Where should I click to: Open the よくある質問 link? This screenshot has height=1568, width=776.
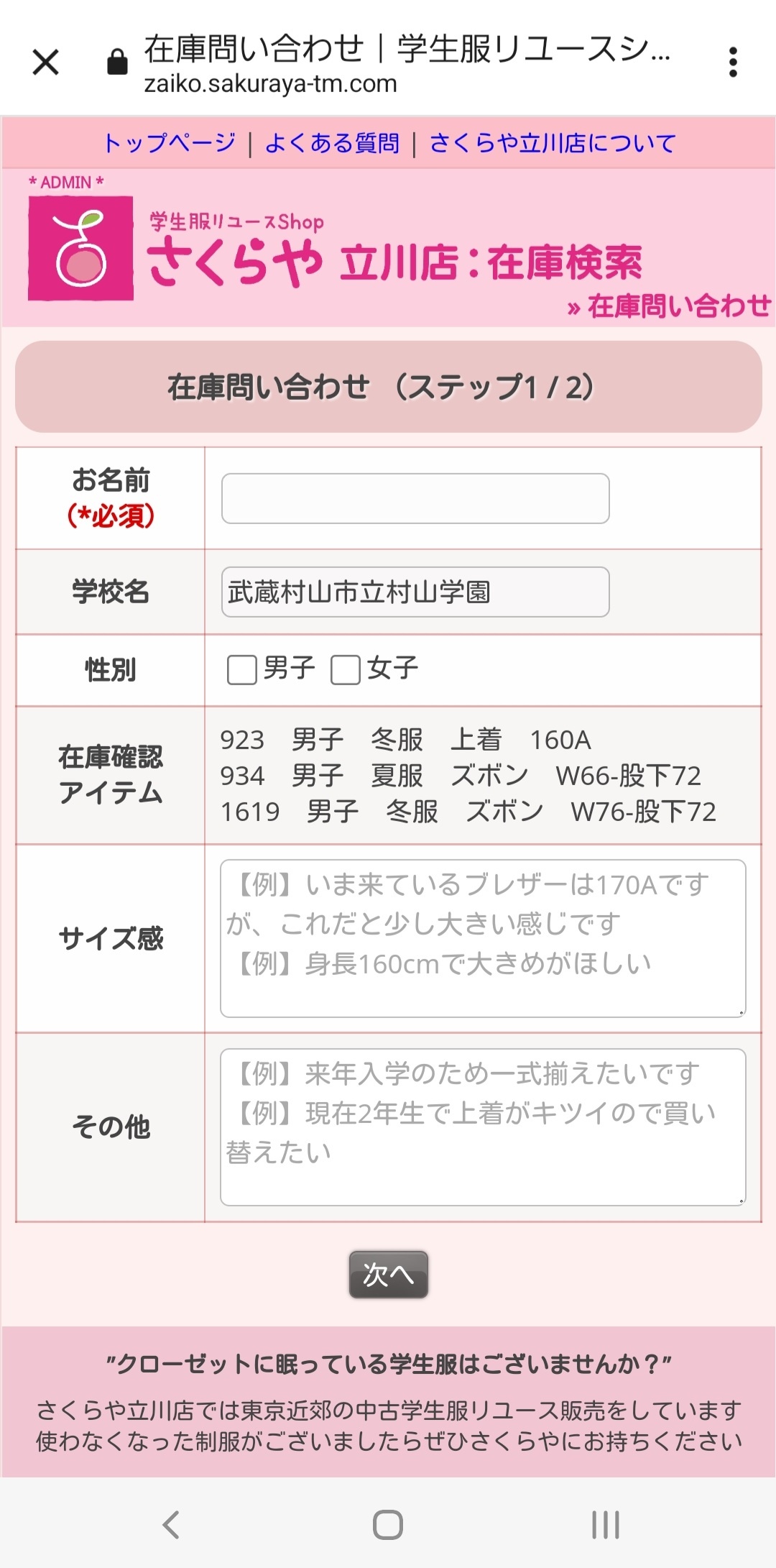[332, 143]
